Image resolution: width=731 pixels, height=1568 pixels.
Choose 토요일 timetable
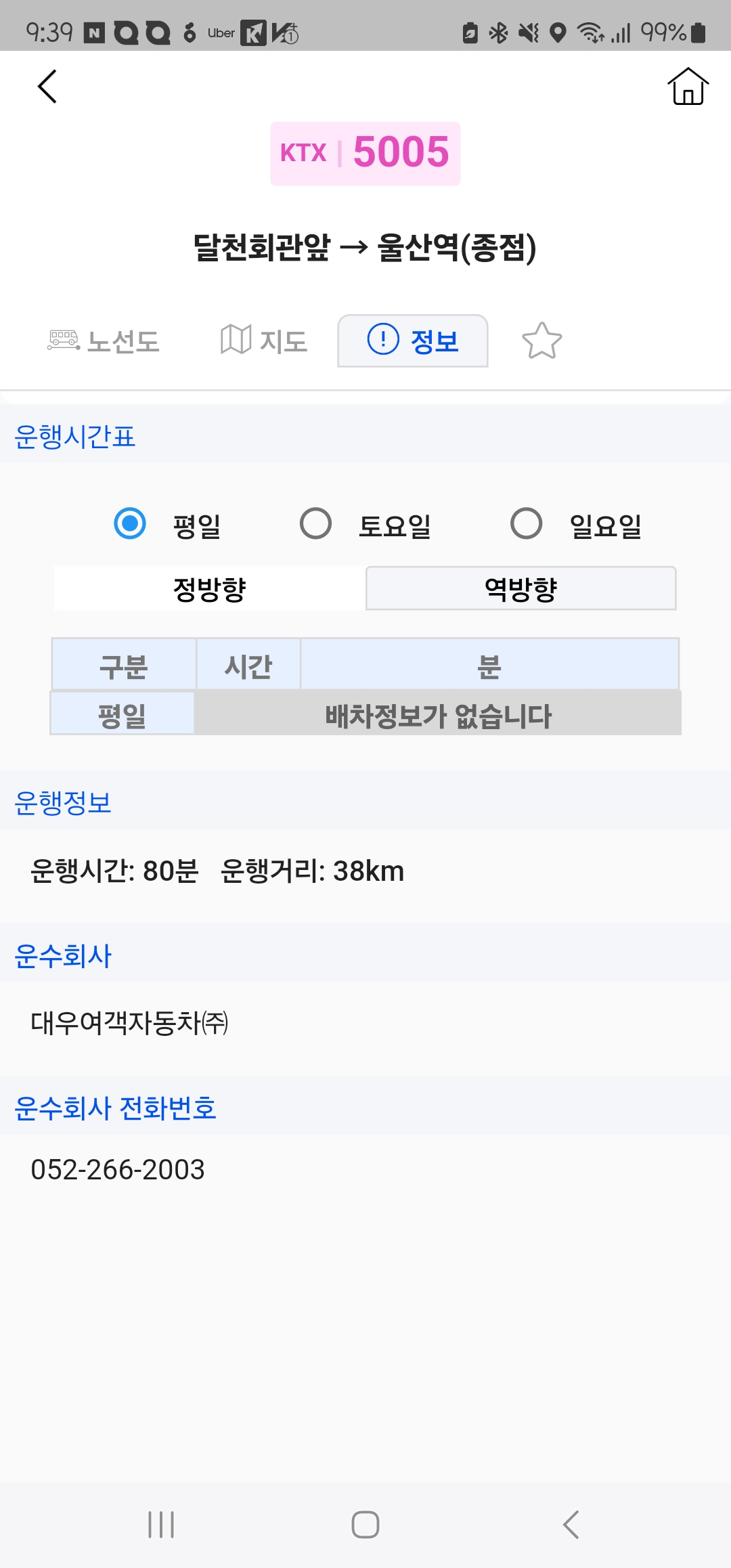tap(316, 524)
